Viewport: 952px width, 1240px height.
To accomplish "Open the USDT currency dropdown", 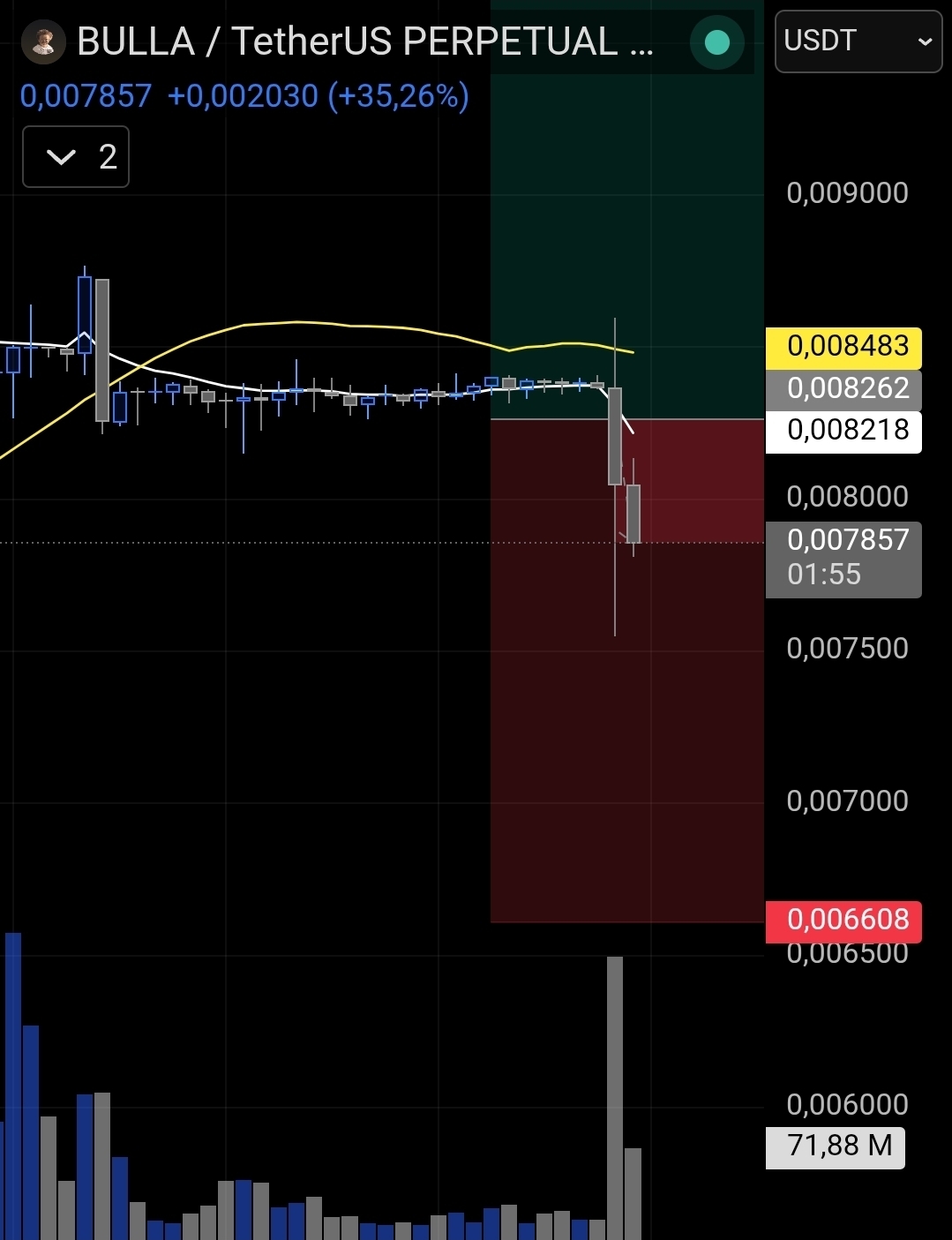I will (858, 41).
